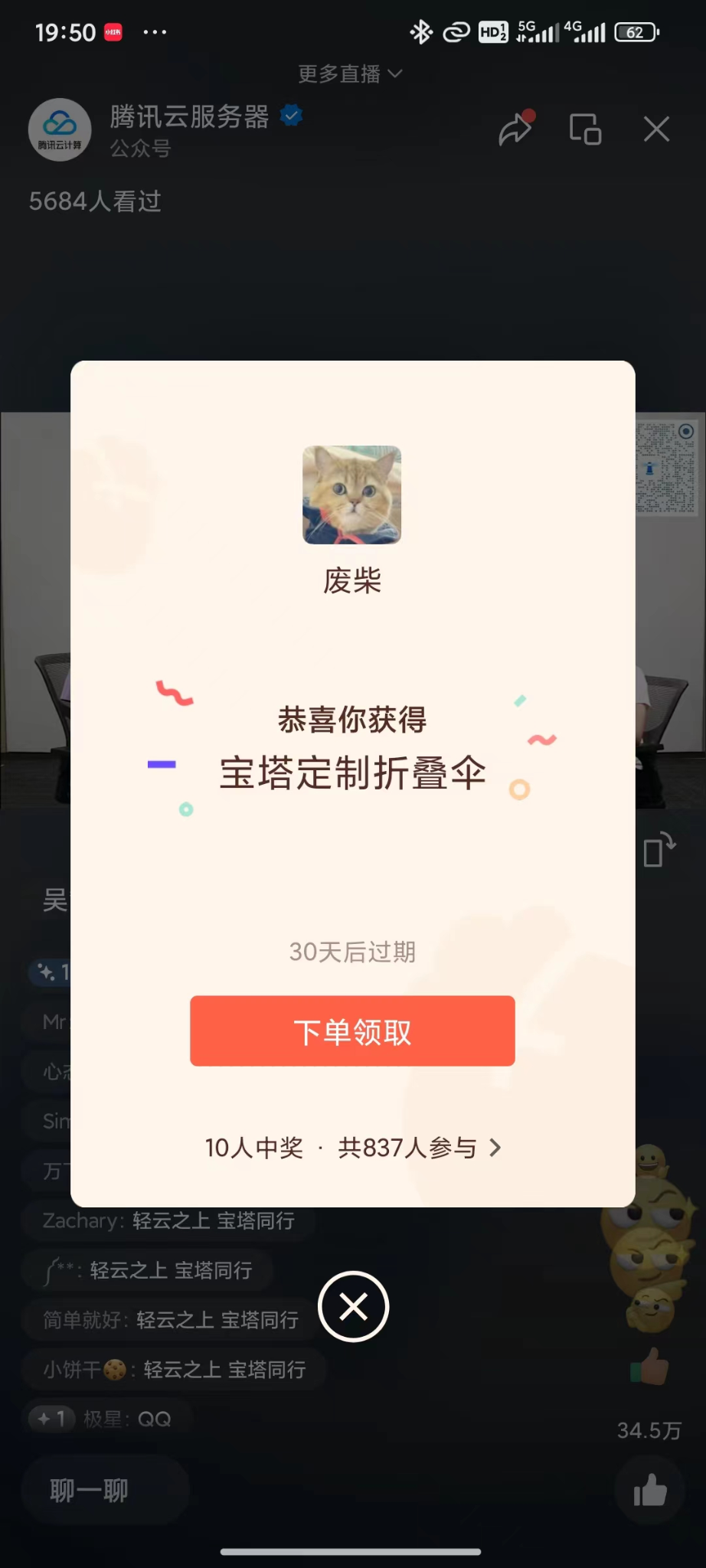Image resolution: width=706 pixels, height=1568 pixels.
Task: Dismiss the prize dialog with the X button
Action: (x=353, y=1306)
